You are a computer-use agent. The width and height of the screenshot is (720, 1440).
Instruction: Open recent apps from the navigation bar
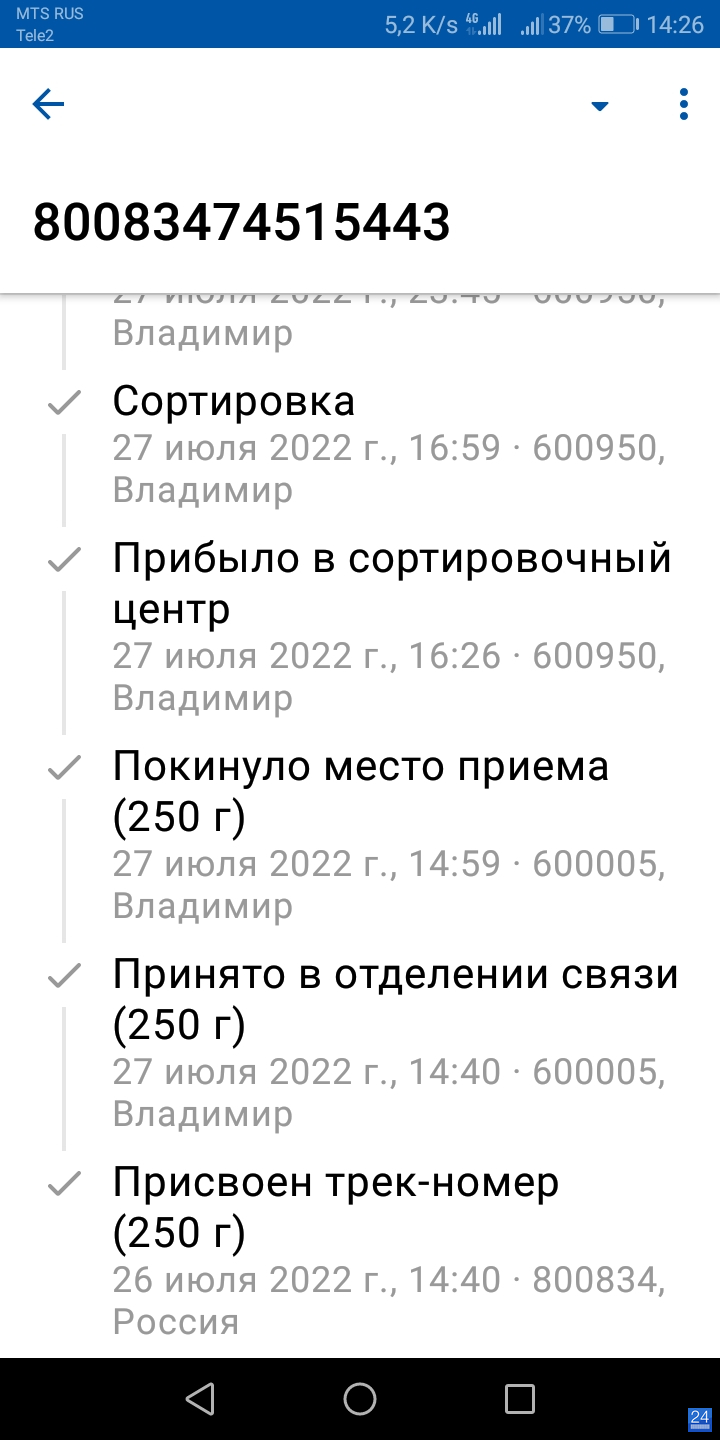tap(520, 1399)
